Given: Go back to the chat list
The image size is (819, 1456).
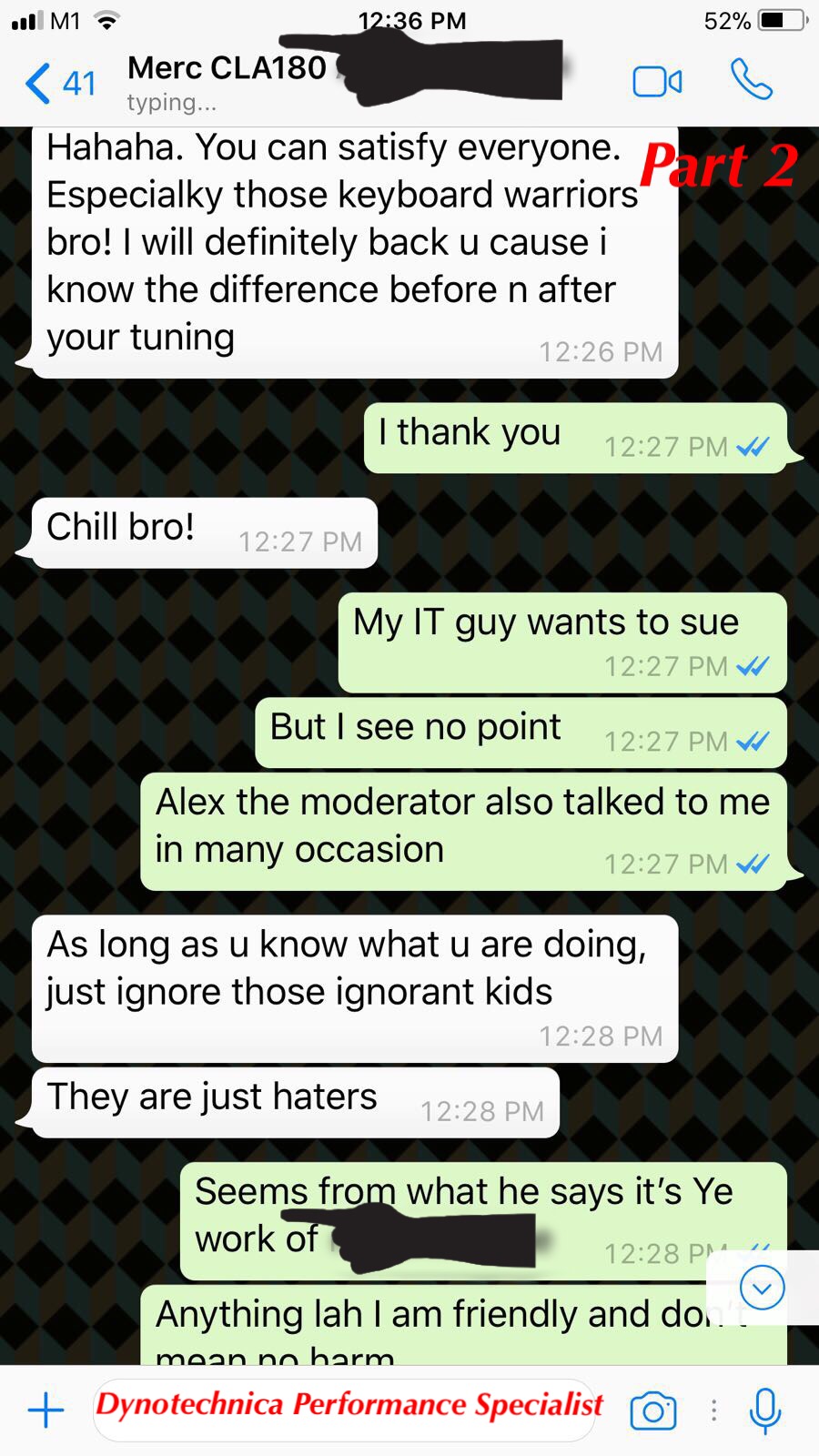Looking at the screenshot, I should (60, 83).
